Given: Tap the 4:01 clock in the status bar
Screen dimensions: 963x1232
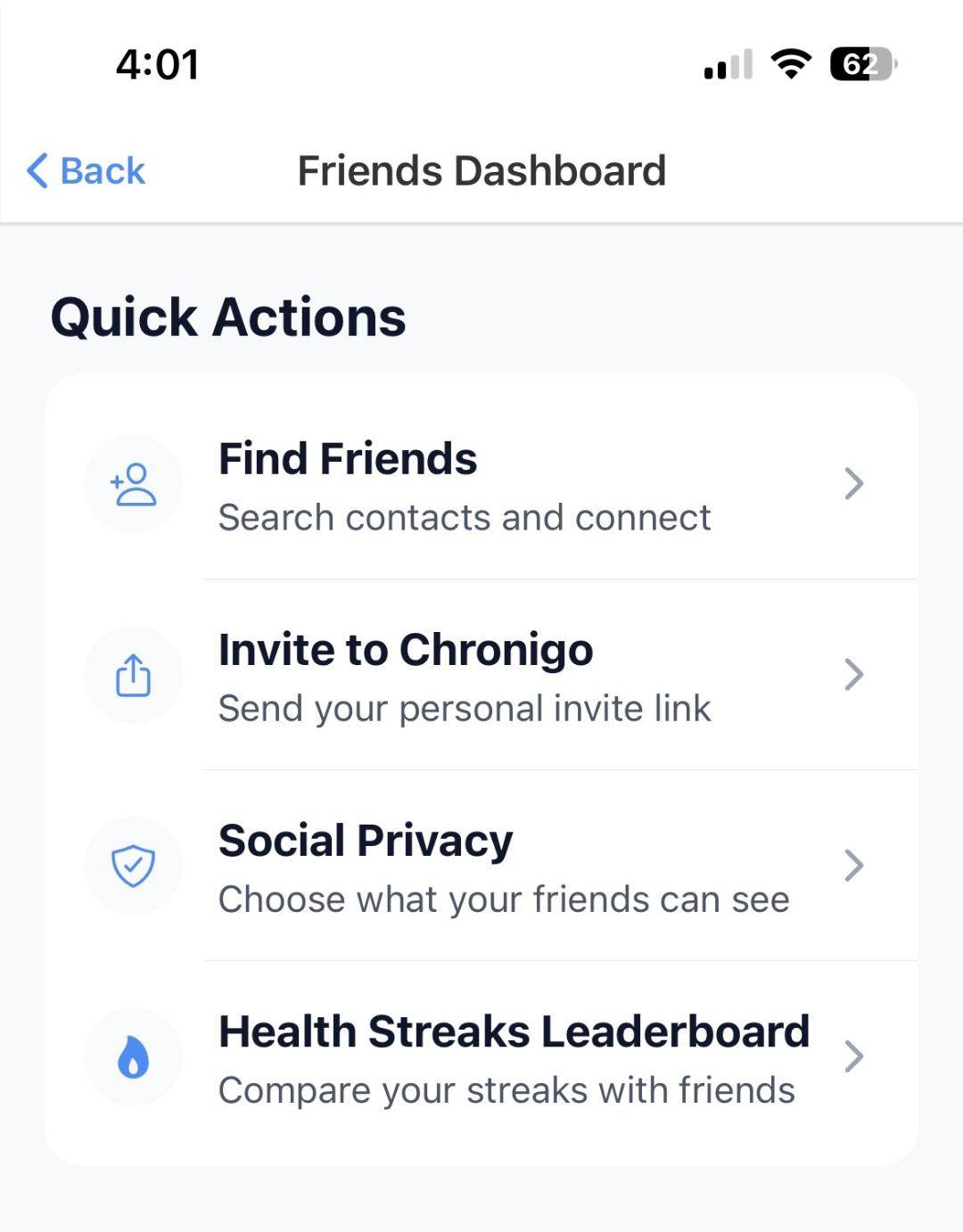Looking at the screenshot, I should point(157,64).
